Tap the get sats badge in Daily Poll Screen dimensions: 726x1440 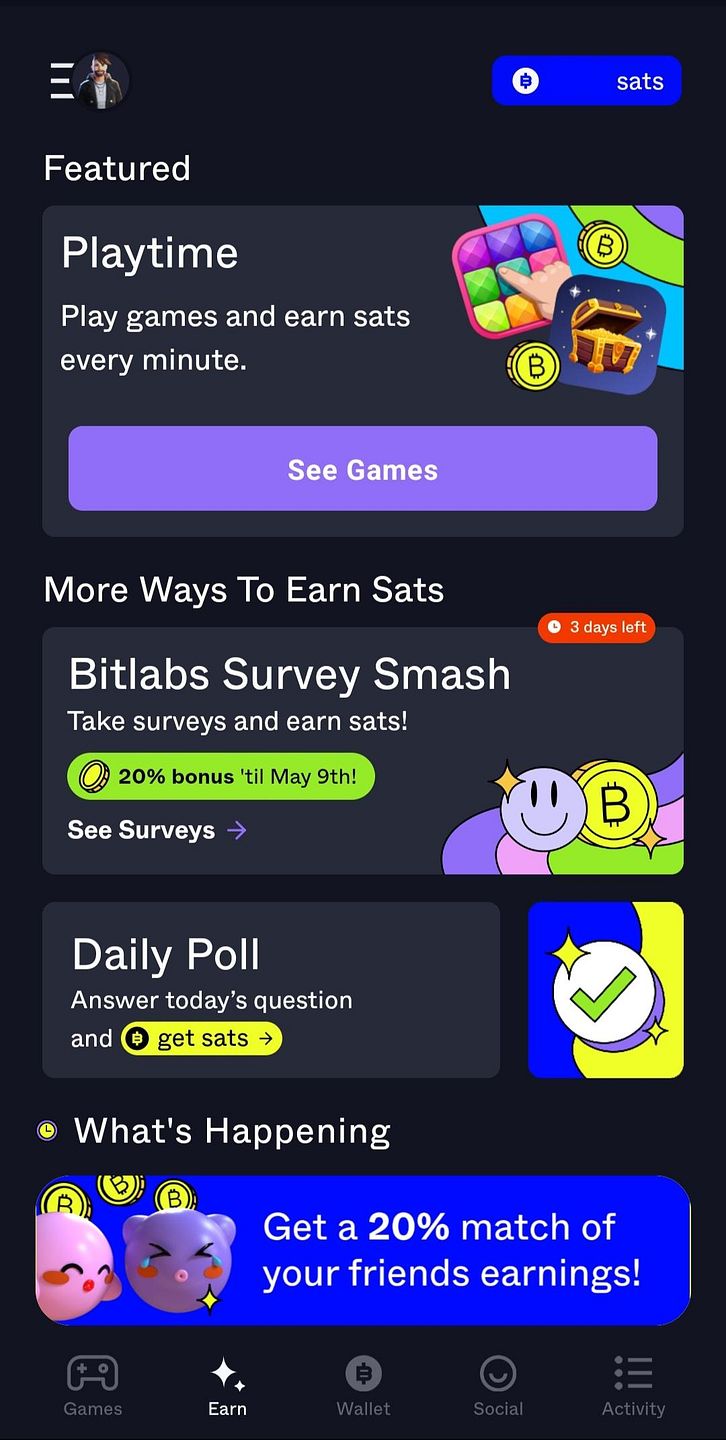(x=200, y=1038)
